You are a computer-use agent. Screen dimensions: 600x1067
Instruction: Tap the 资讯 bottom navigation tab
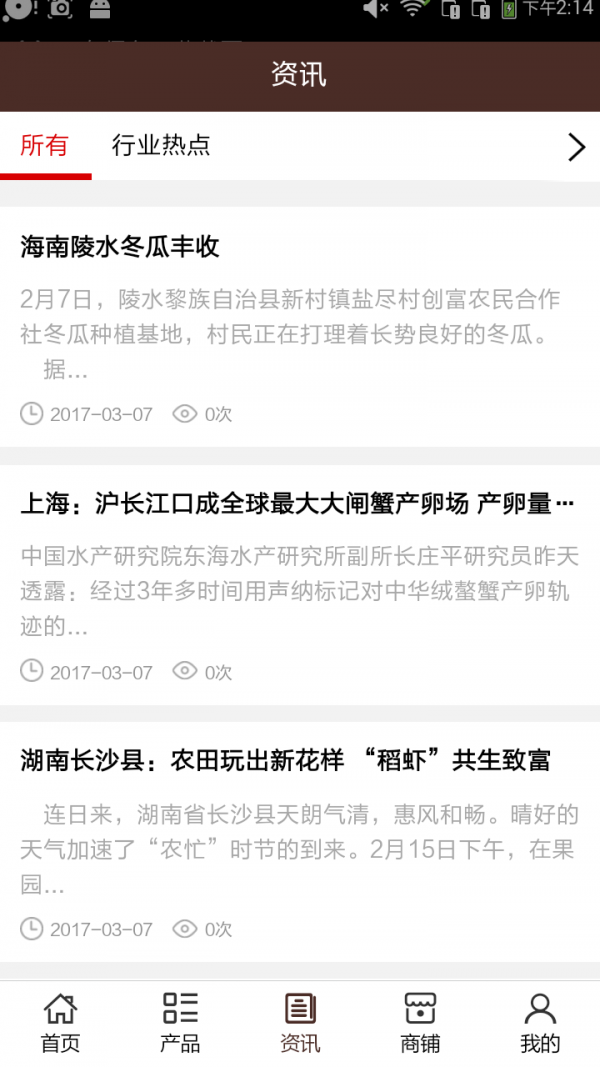300,1022
